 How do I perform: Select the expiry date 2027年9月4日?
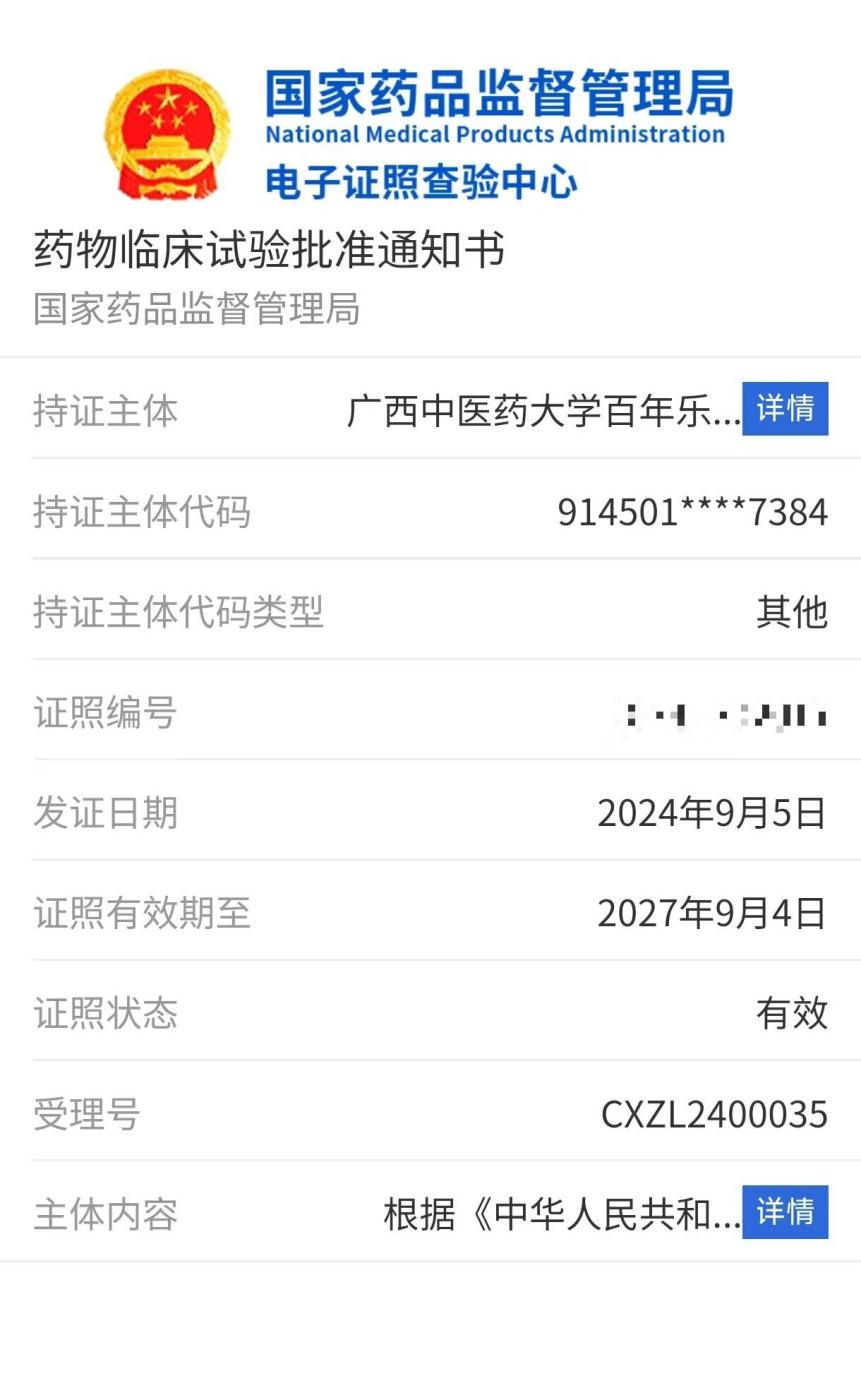click(x=712, y=913)
